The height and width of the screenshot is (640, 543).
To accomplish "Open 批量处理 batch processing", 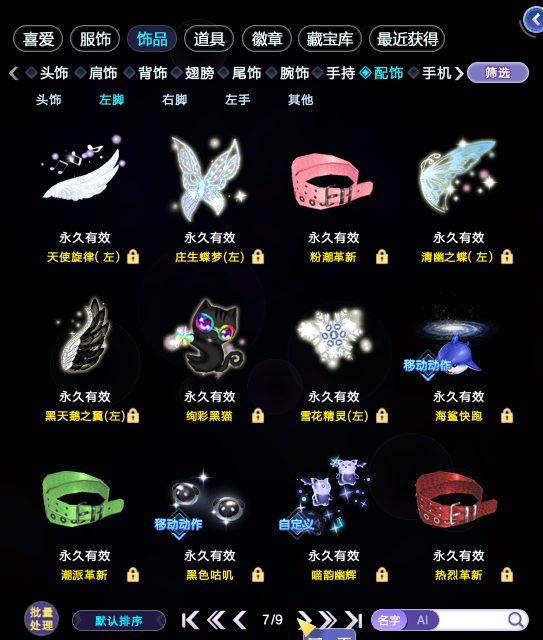I will (41, 619).
